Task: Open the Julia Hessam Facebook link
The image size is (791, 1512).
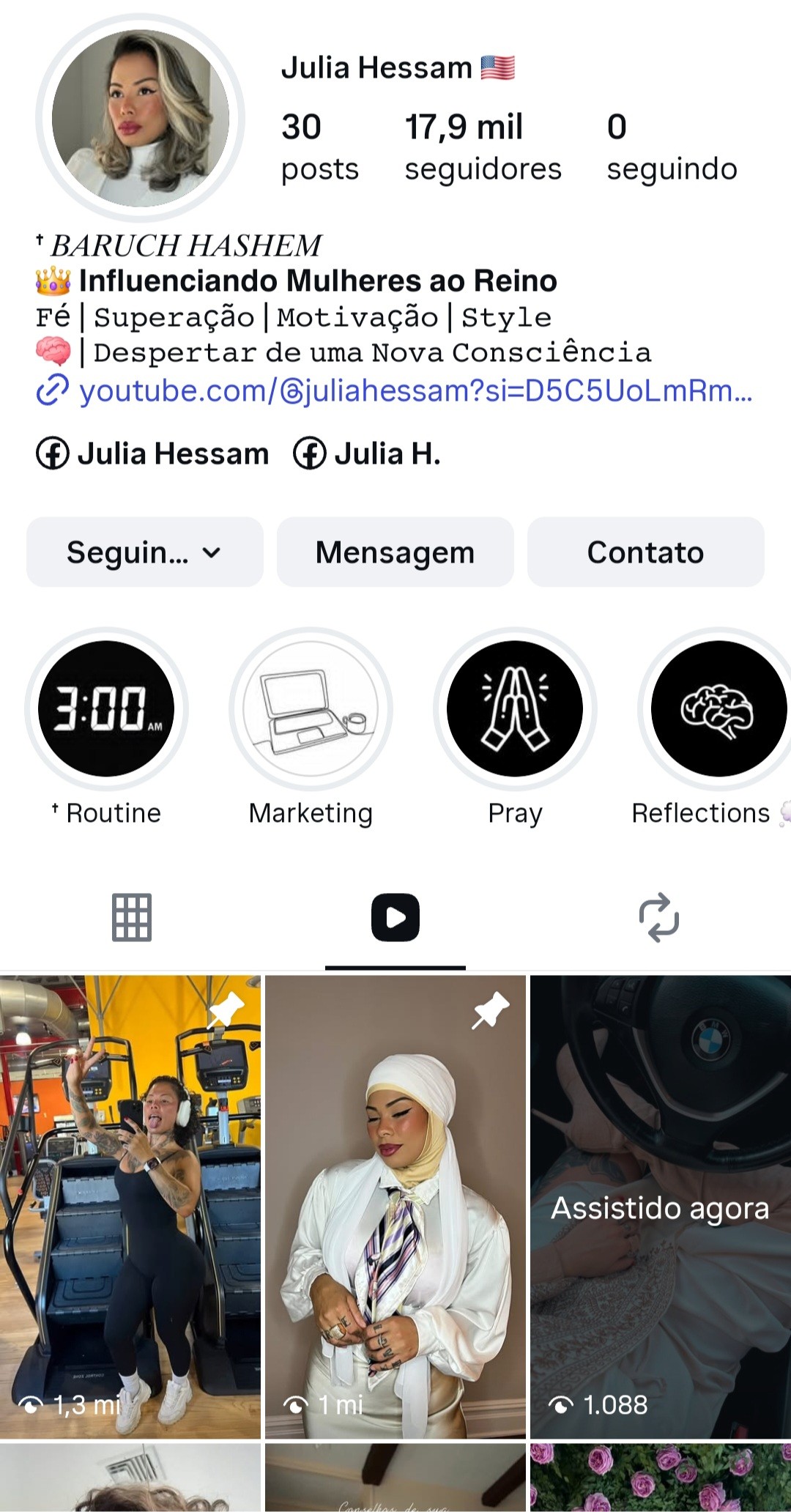Action: (x=153, y=454)
